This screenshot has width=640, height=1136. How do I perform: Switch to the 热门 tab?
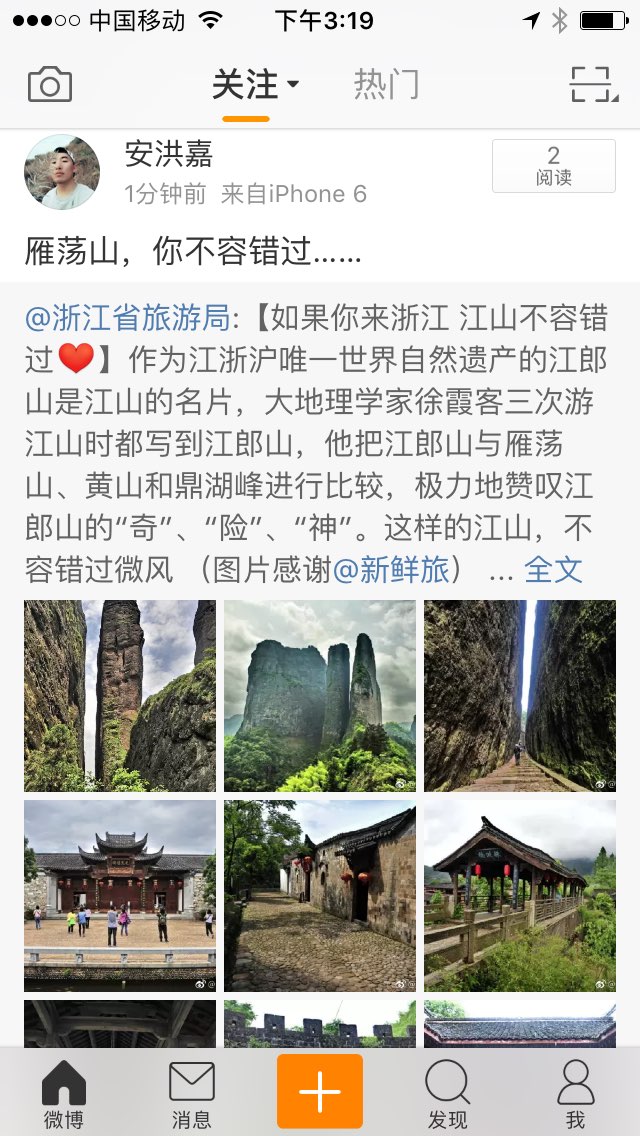(386, 85)
